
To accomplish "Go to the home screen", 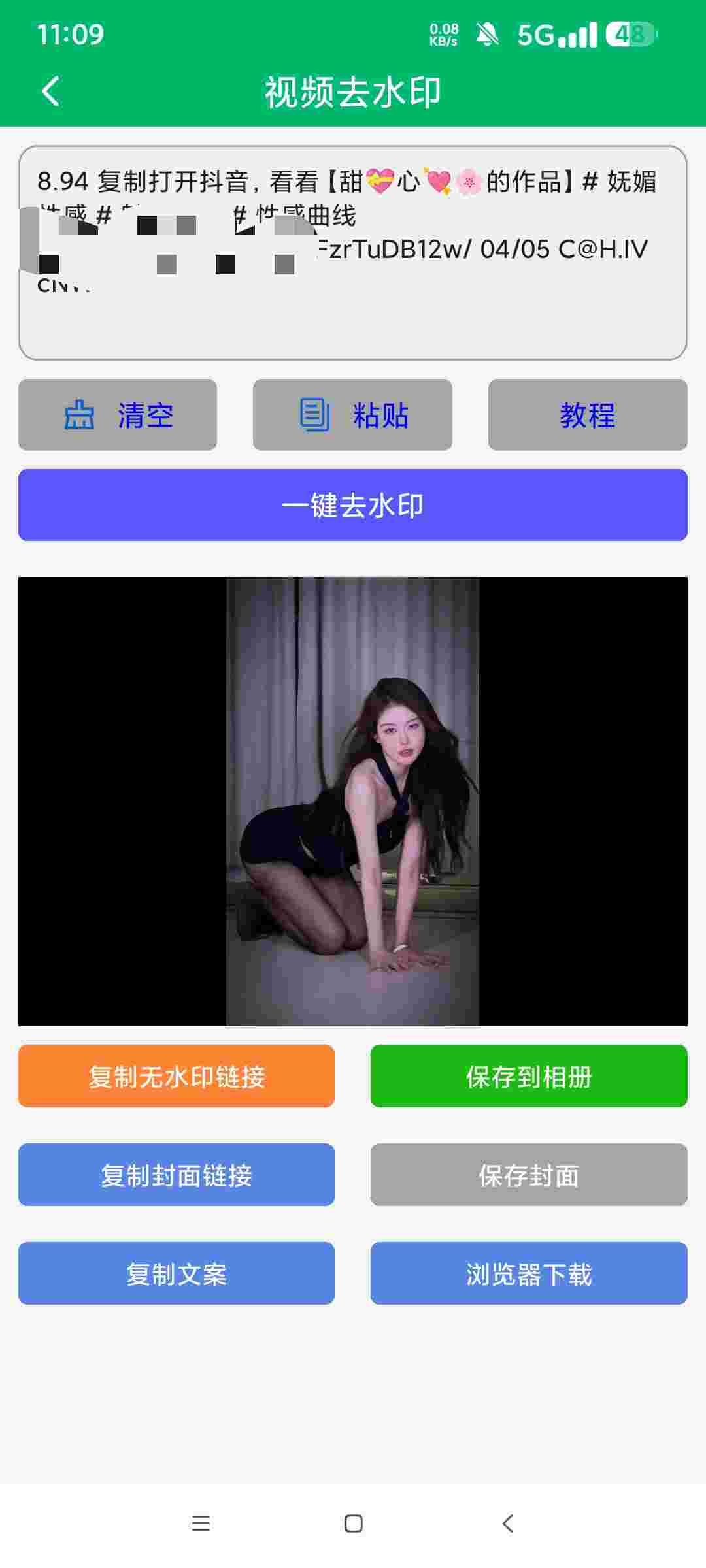I will [353, 1524].
